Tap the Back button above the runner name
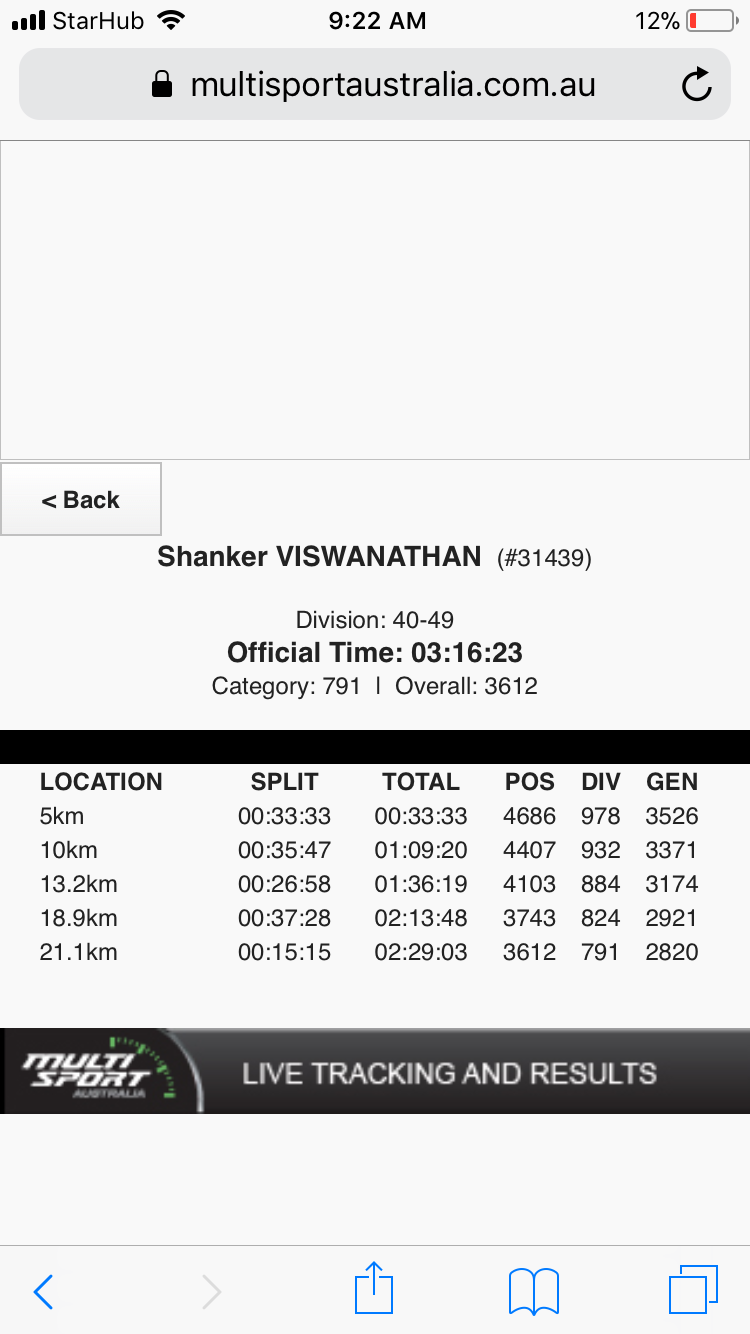This screenshot has height=1334, width=750. tap(80, 499)
